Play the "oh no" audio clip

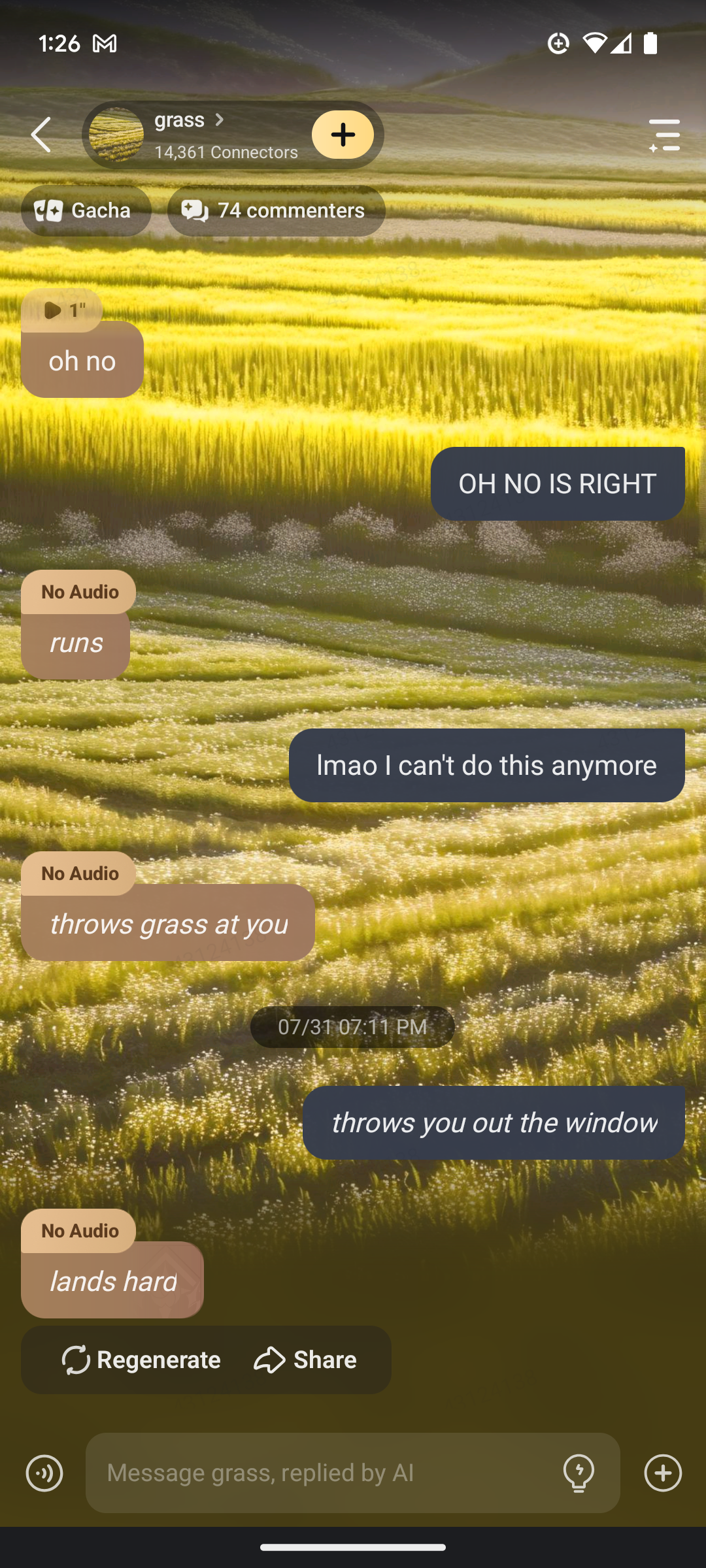coord(61,310)
